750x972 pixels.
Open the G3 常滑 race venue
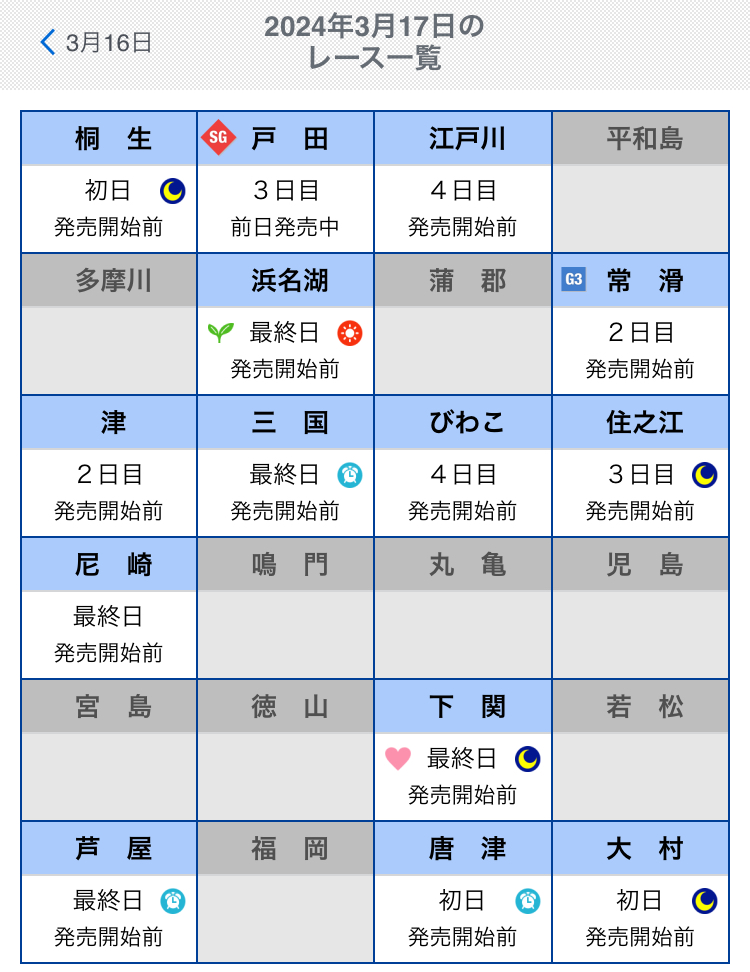coord(640,324)
